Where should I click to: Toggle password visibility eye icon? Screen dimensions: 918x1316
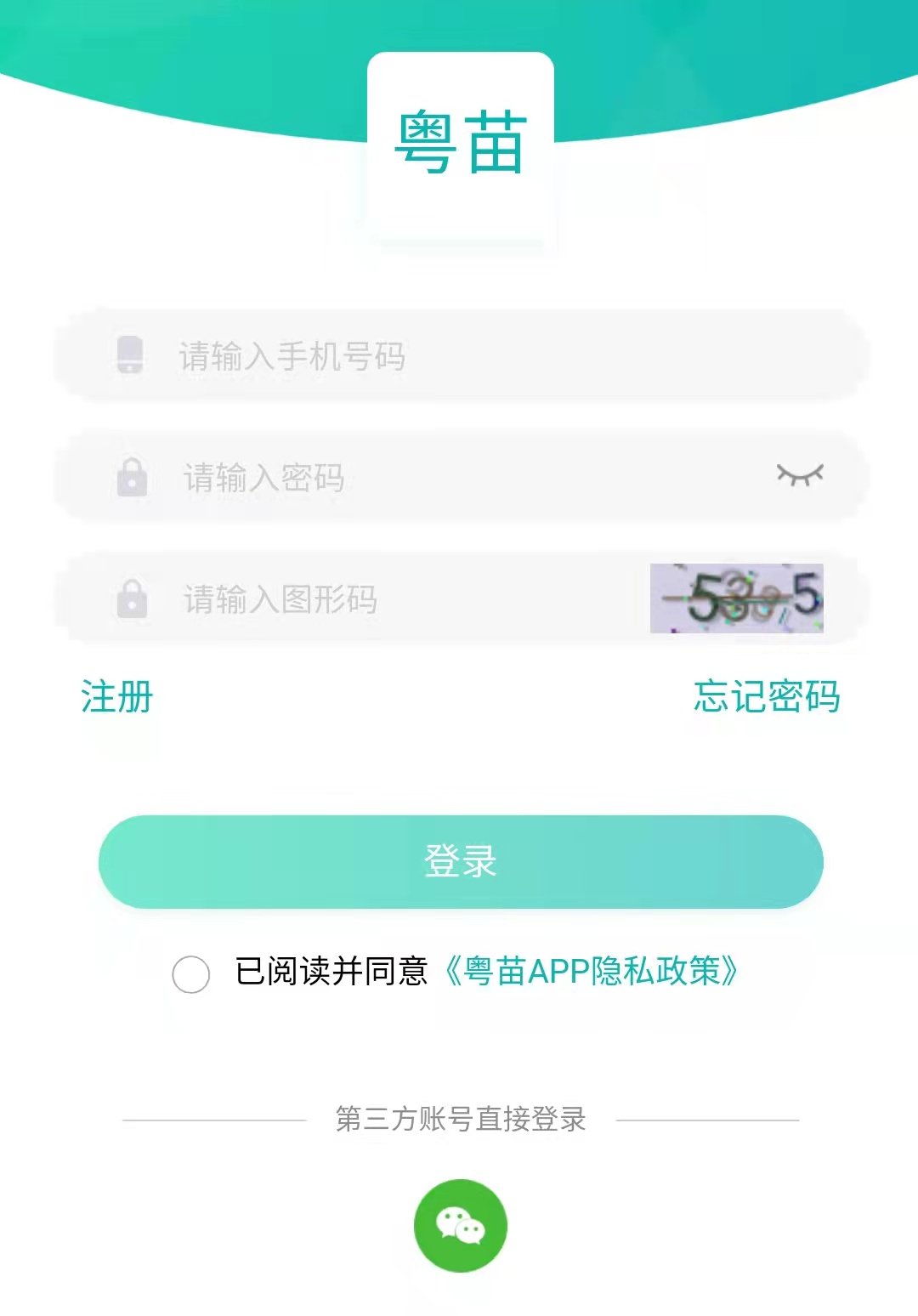800,474
